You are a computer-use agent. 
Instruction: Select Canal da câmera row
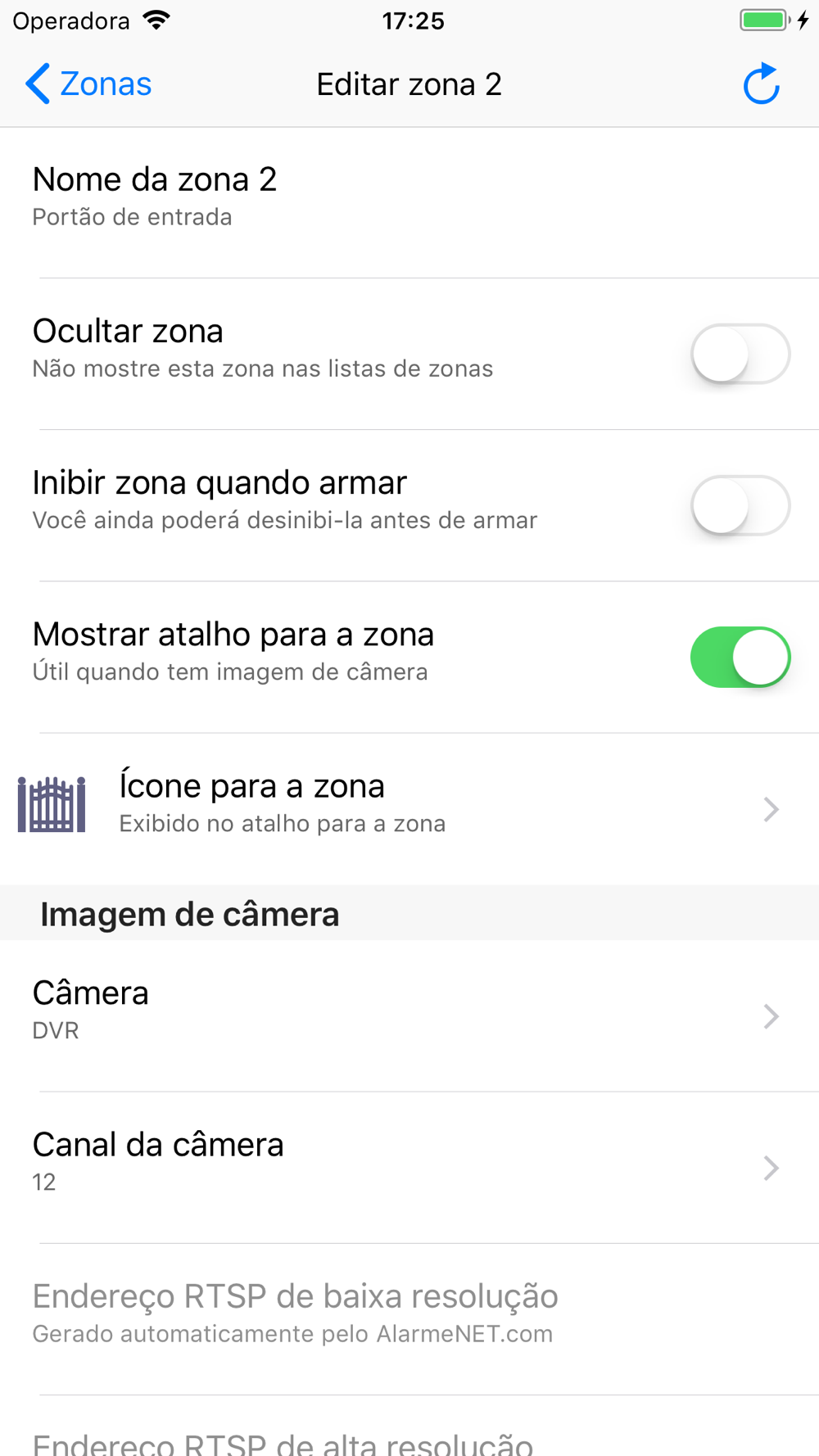click(x=409, y=1167)
